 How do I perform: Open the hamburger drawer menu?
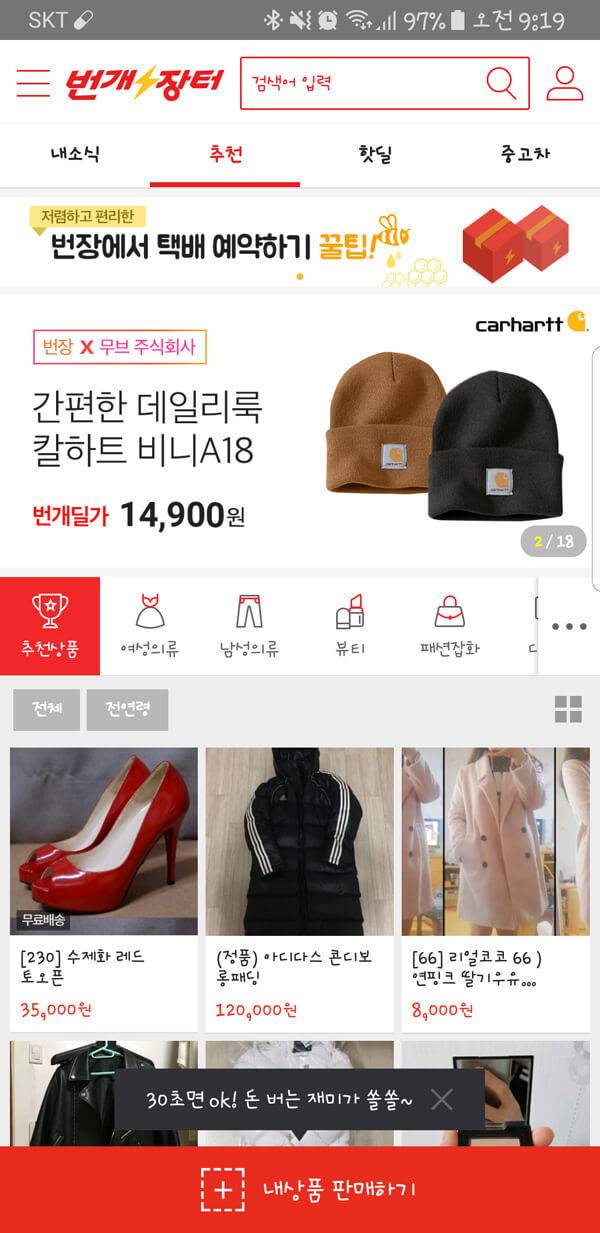click(33, 82)
